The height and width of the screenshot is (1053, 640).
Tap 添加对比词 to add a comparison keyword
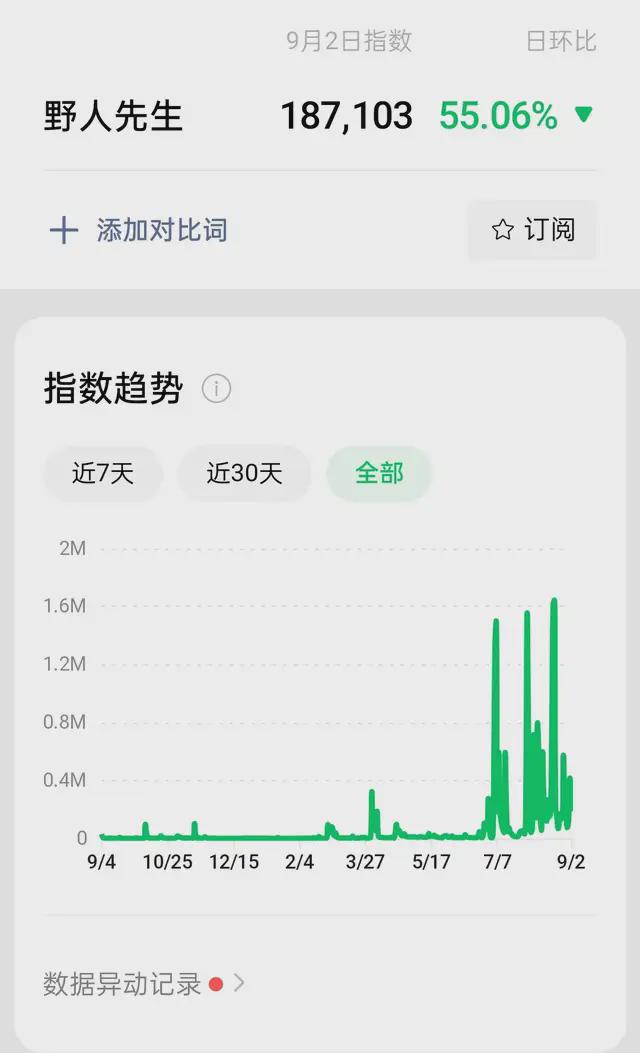(x=139, y=230)
